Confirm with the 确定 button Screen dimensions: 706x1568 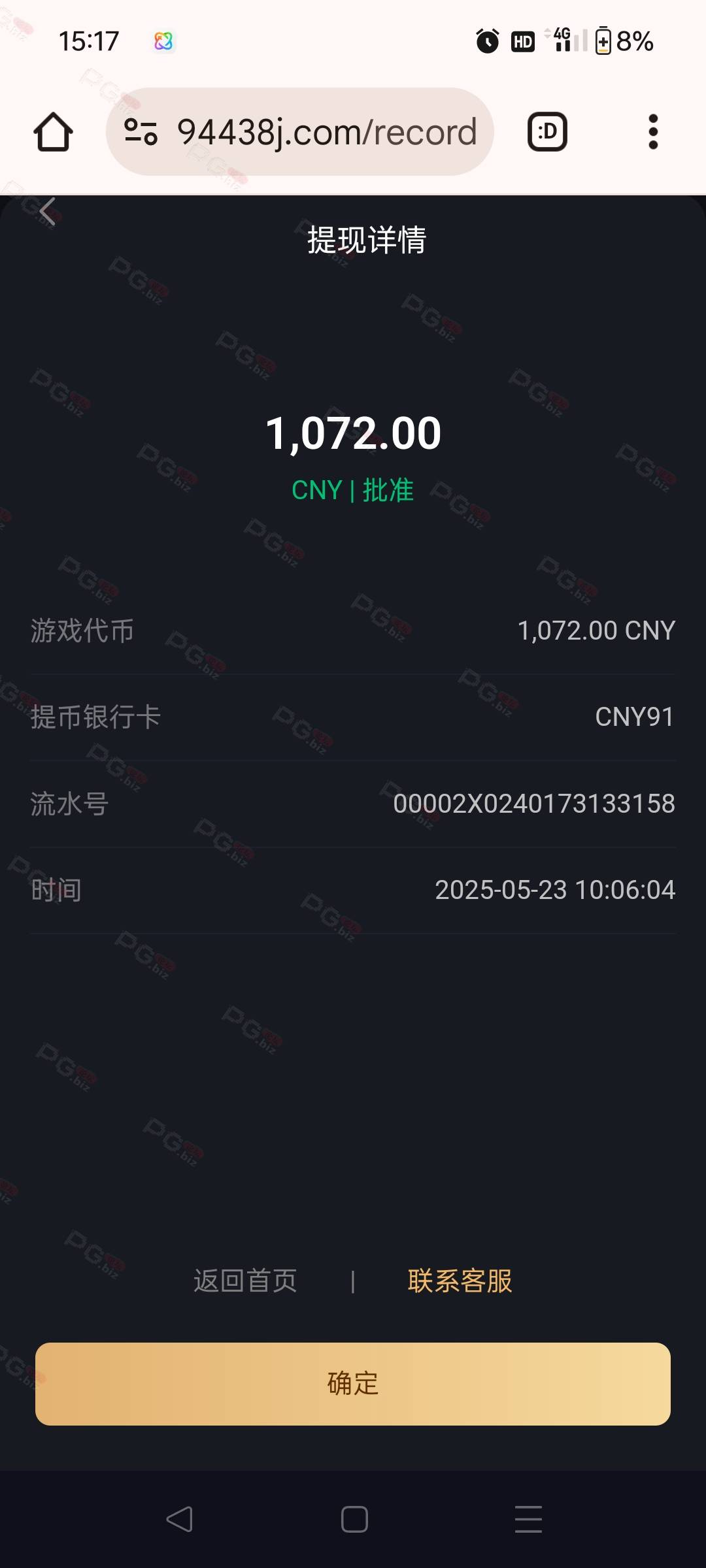pyautogui.click(x=353, y=1384)
